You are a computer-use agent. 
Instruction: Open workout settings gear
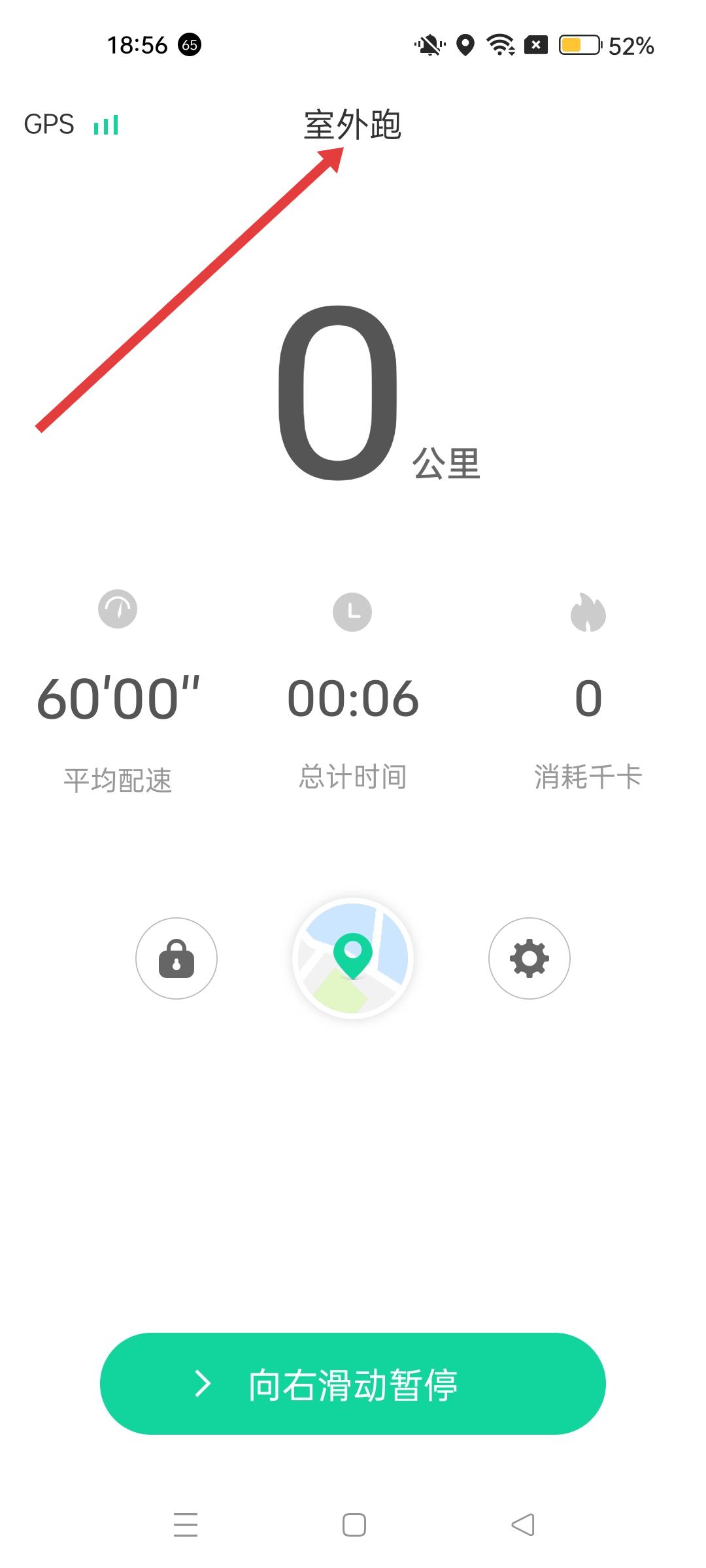click(x=529, y=958)
